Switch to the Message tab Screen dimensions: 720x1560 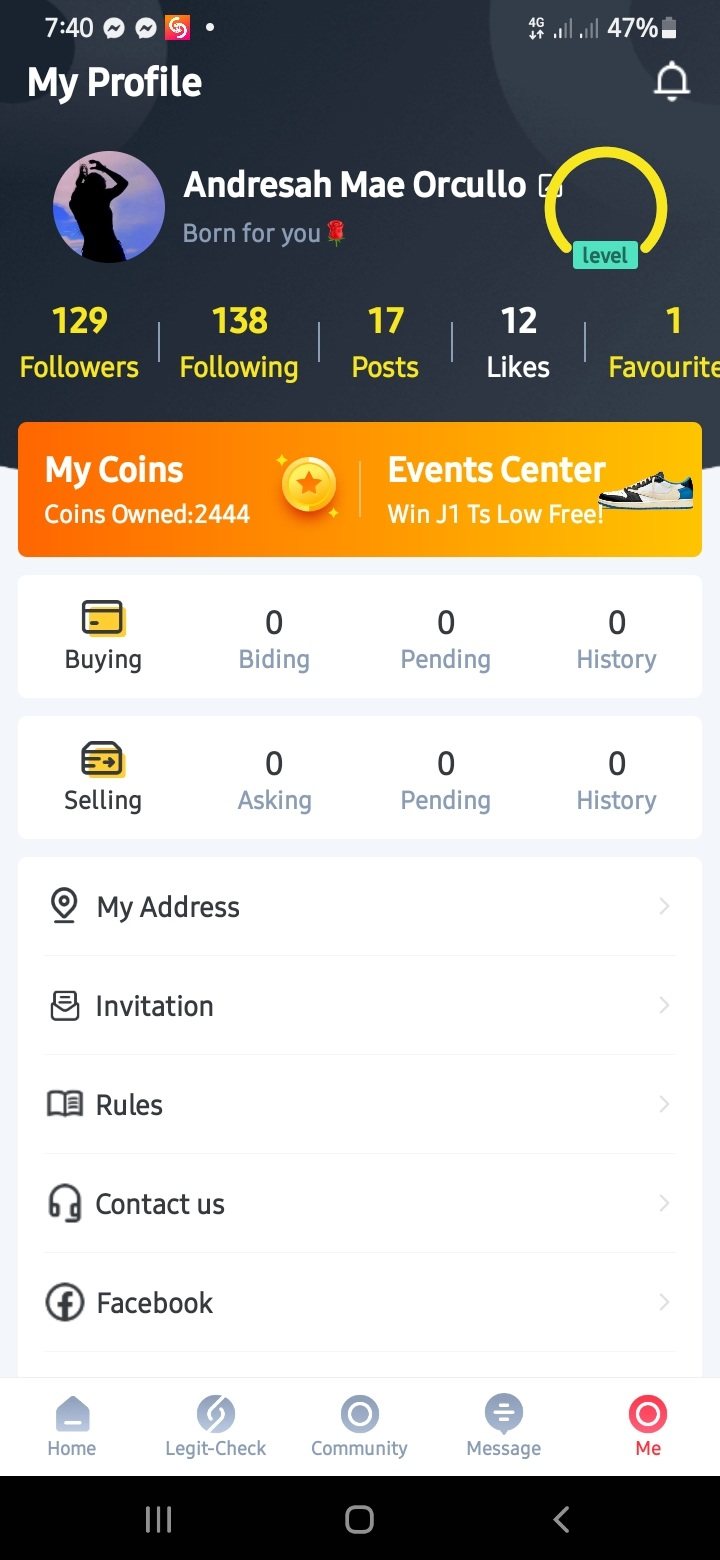click(503, 1427)
